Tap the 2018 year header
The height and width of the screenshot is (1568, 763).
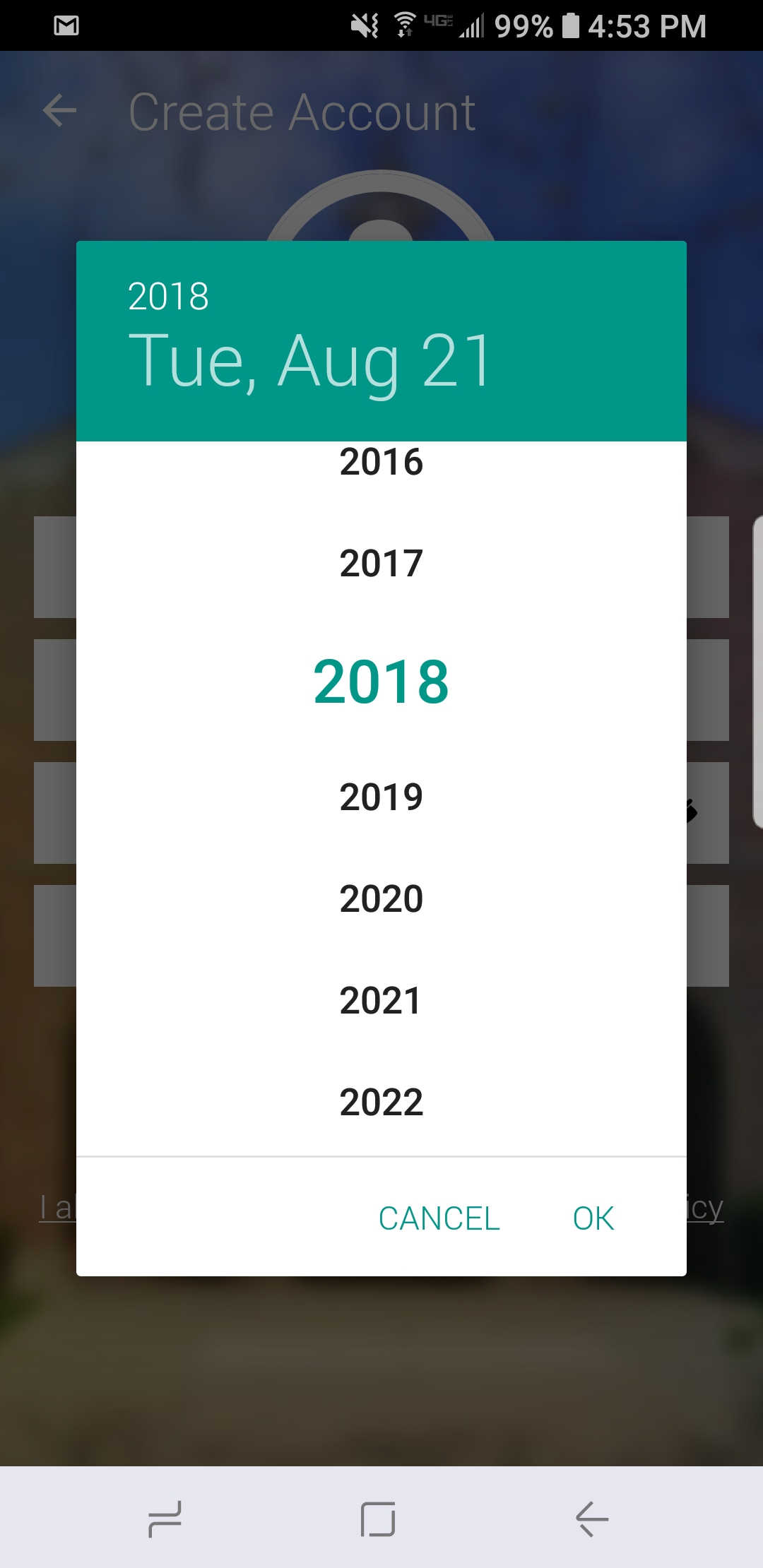pos(168,296)
